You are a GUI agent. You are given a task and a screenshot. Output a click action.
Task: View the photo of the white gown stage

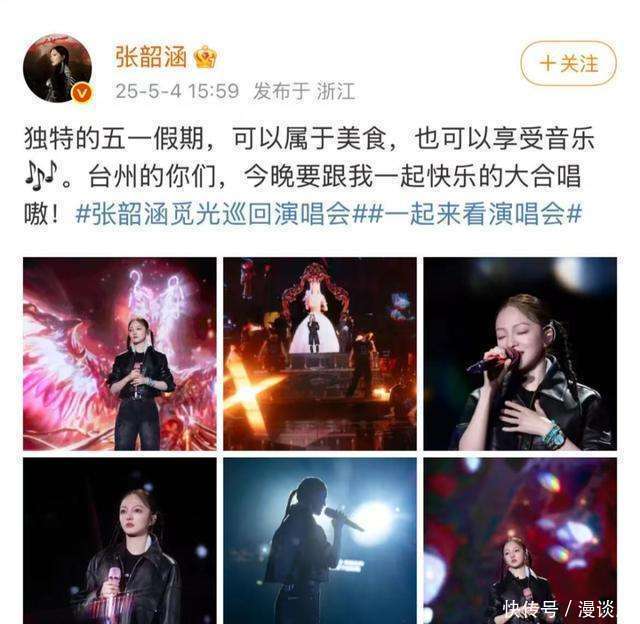(320, 354)
